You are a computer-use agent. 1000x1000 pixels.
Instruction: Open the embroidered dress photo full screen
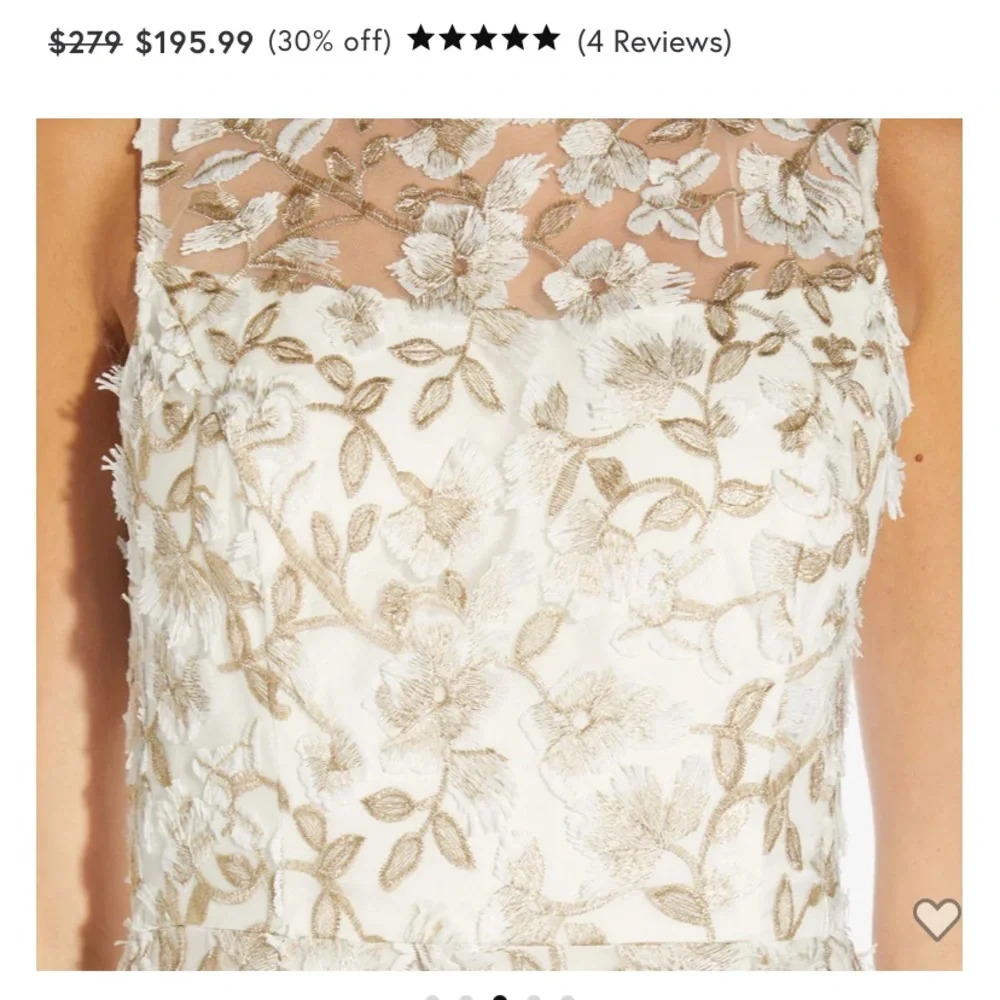(500, 540)
